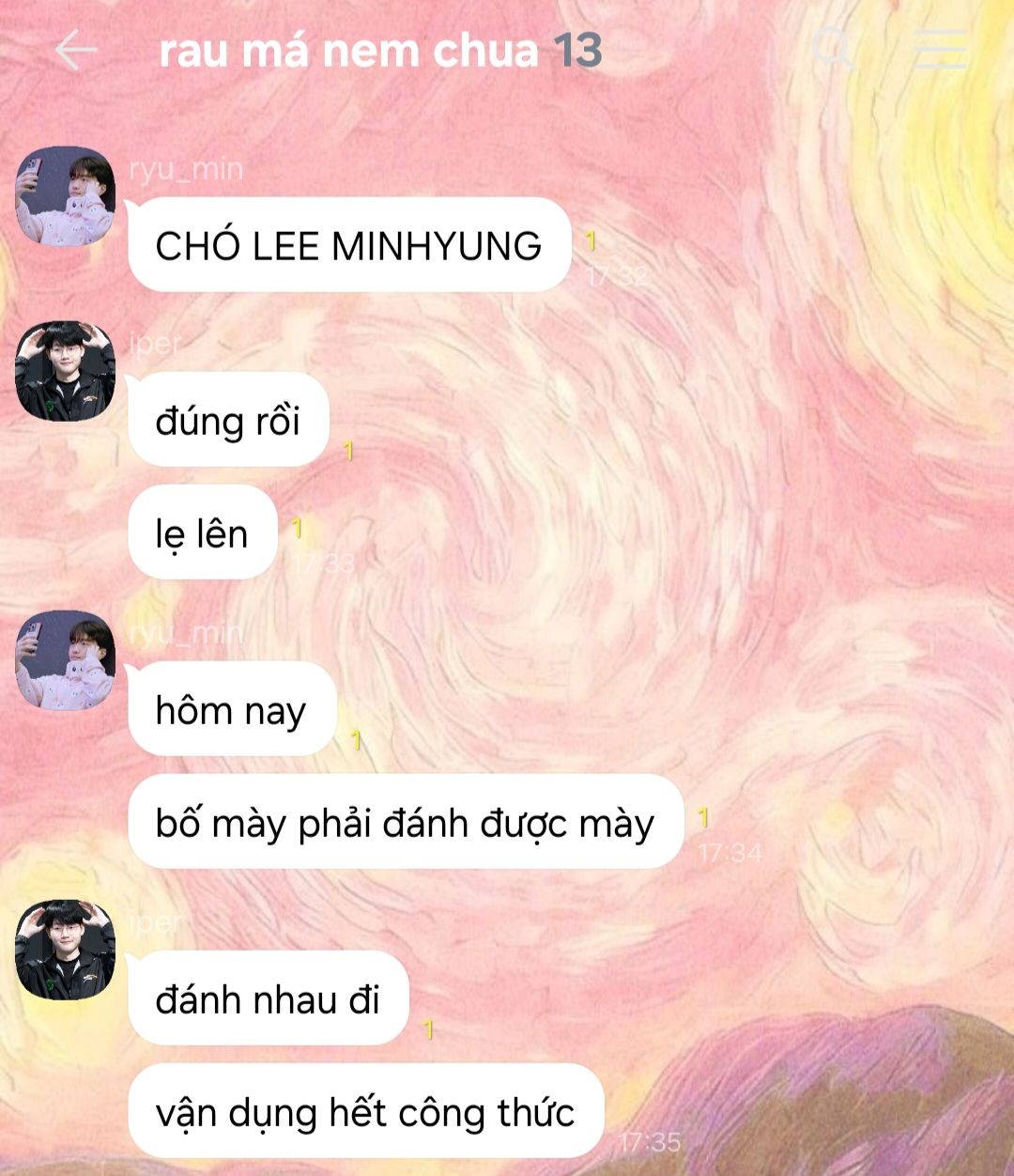The height and width of the screenshot is (1176, 1014).
Task: Open ryu_min's avatar beside "CHÓ LEE MINHYUNG"
Action: coord(66,195)
